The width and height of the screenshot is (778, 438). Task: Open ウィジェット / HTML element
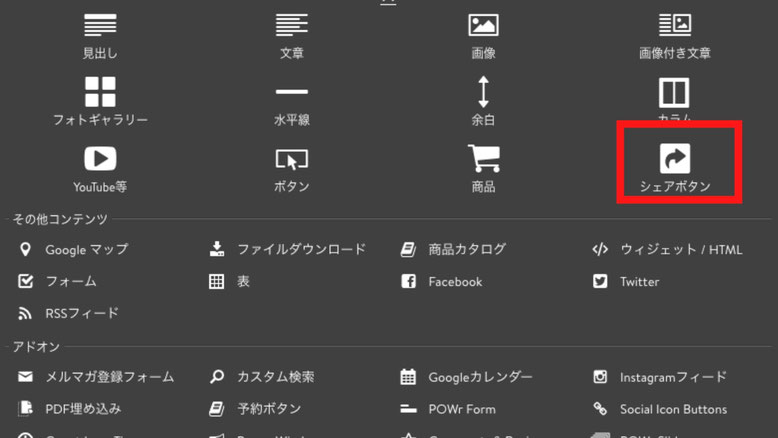[x=681, y=249]
